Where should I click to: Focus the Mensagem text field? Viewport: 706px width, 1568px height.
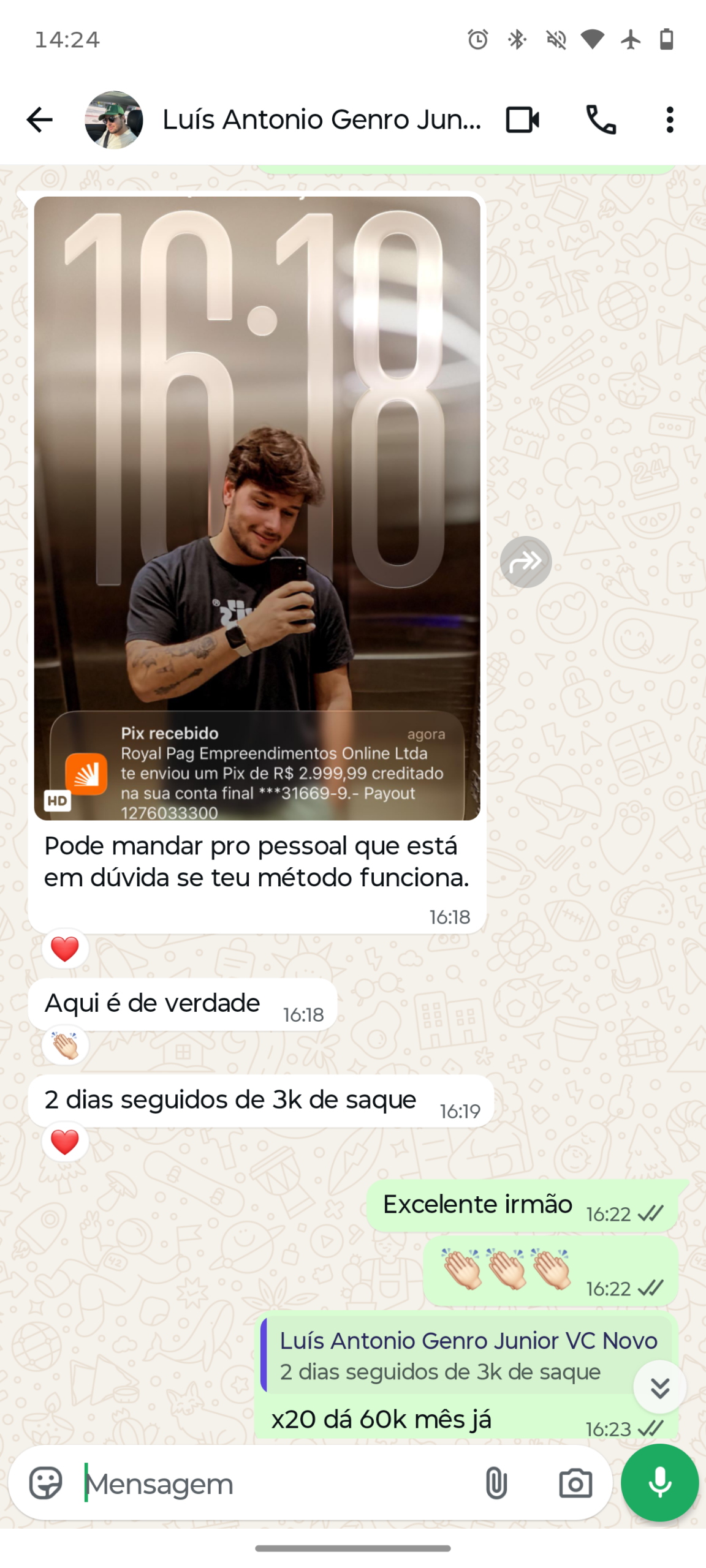[276, 1483]
